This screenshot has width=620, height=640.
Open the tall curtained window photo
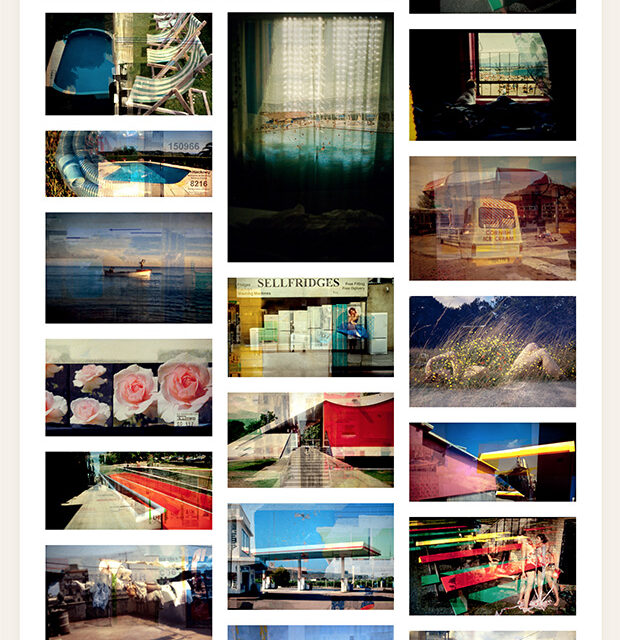(310, 137)
